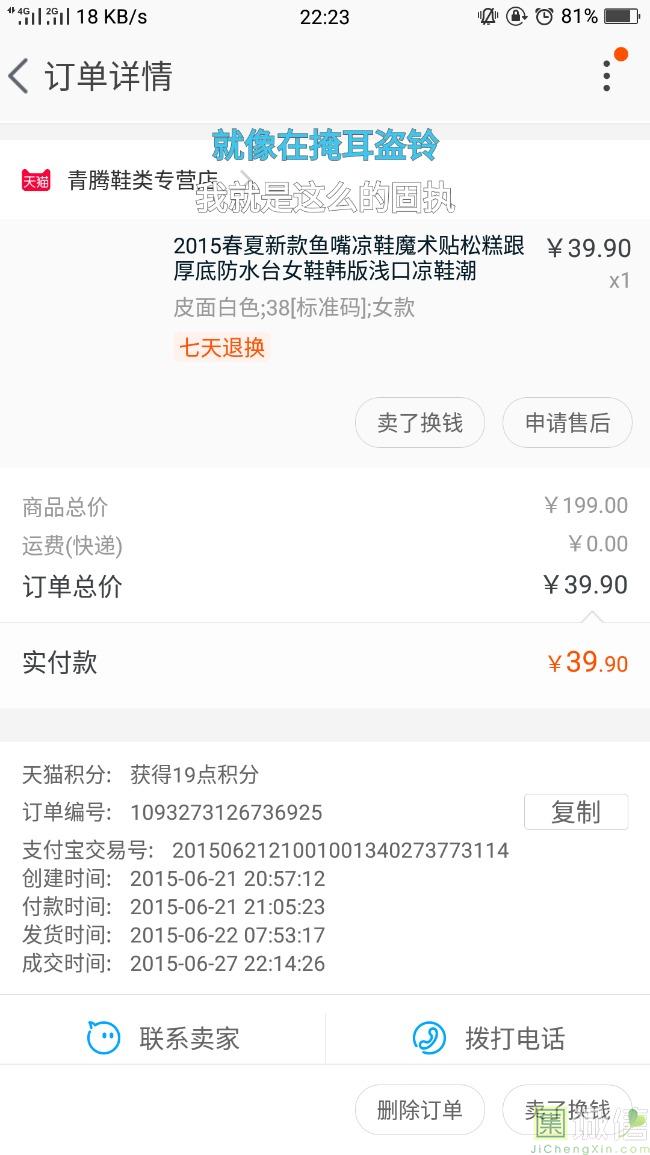Go back from order details
The image size is (650, 1155).
(x=18, y=76)
